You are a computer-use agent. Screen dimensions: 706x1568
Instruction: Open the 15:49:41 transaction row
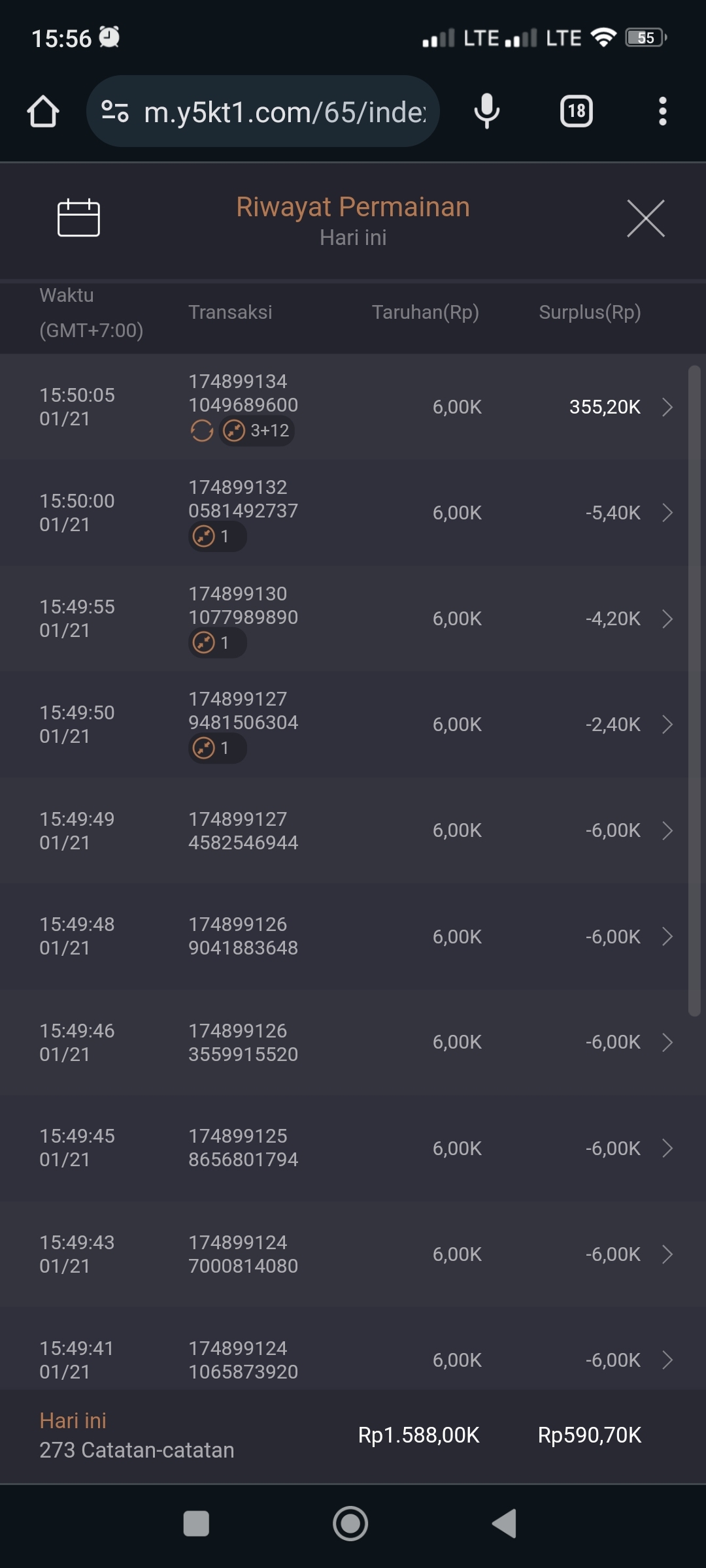pyautogui.click(x=353, y=1359)
